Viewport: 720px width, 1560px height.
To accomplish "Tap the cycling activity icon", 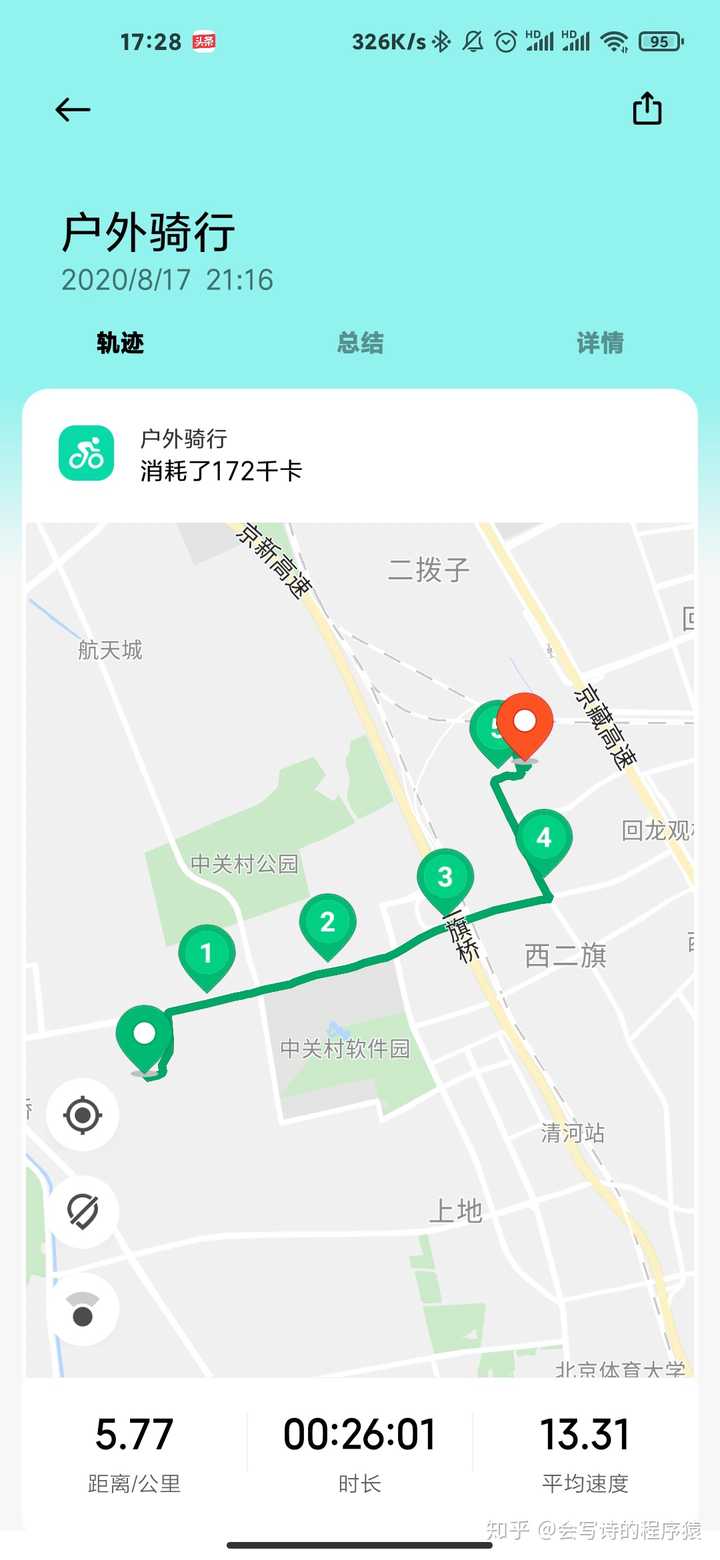I will 85,452.
